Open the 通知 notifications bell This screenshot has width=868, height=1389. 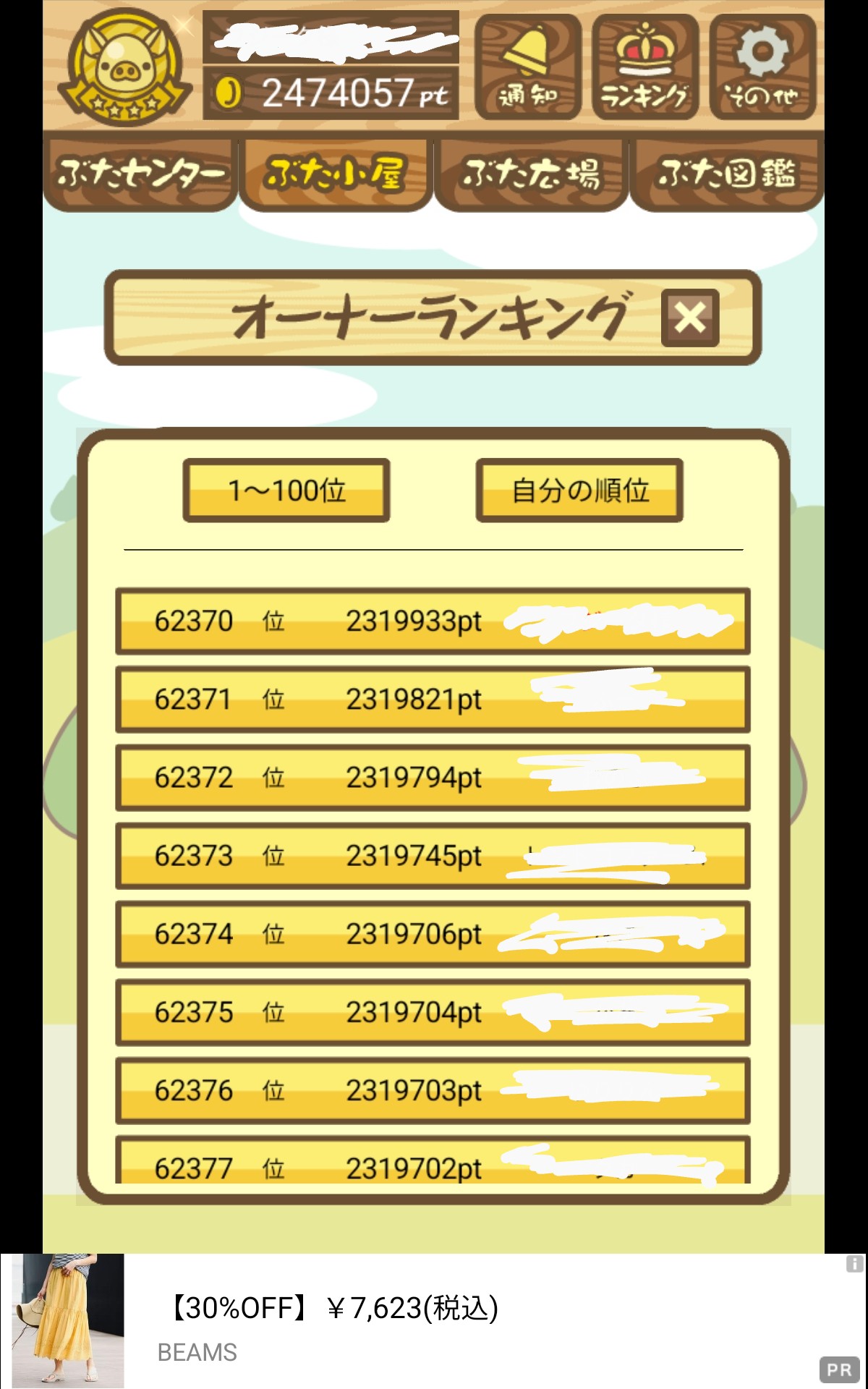pos(527,67)
